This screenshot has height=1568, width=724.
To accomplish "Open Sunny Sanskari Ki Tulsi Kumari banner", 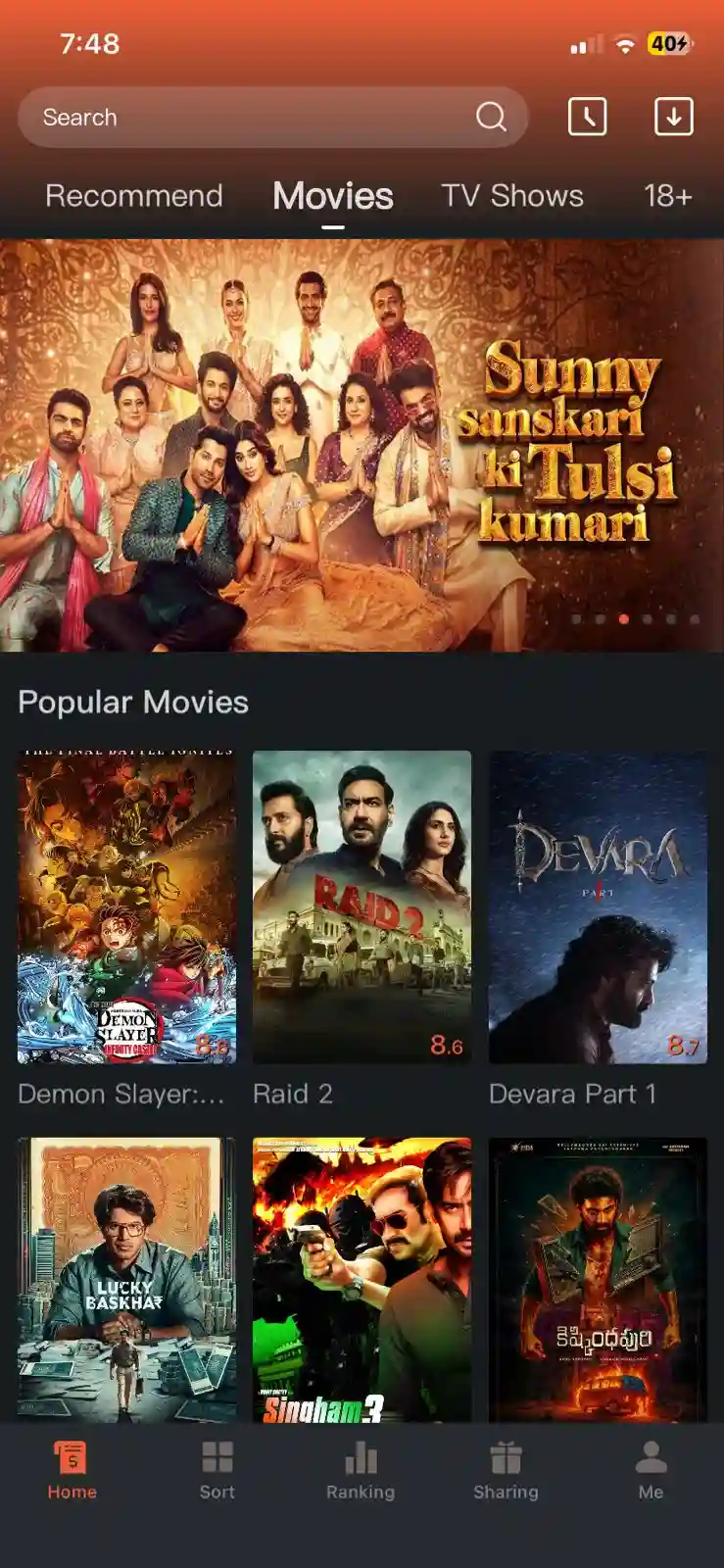I will pyautogui.click(x=362, y=446).
